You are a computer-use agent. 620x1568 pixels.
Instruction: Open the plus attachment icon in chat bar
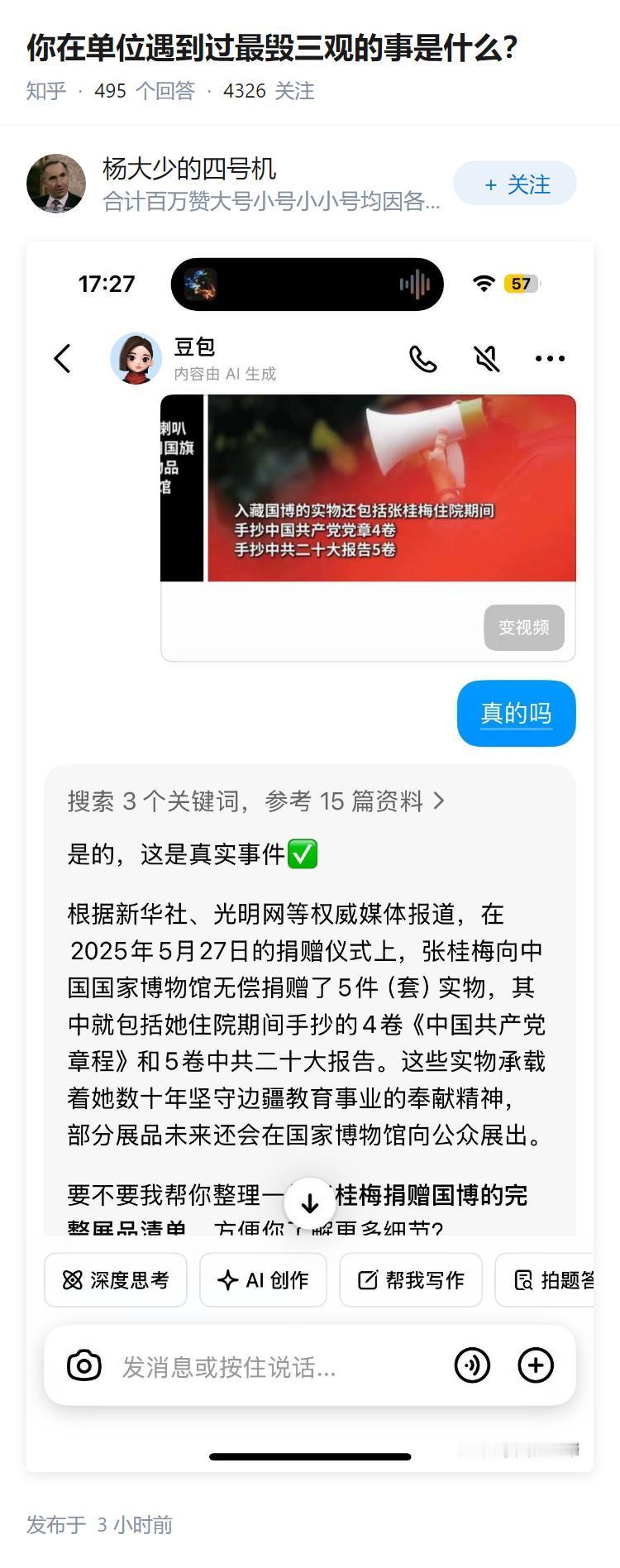click(x=537, y=1365)
